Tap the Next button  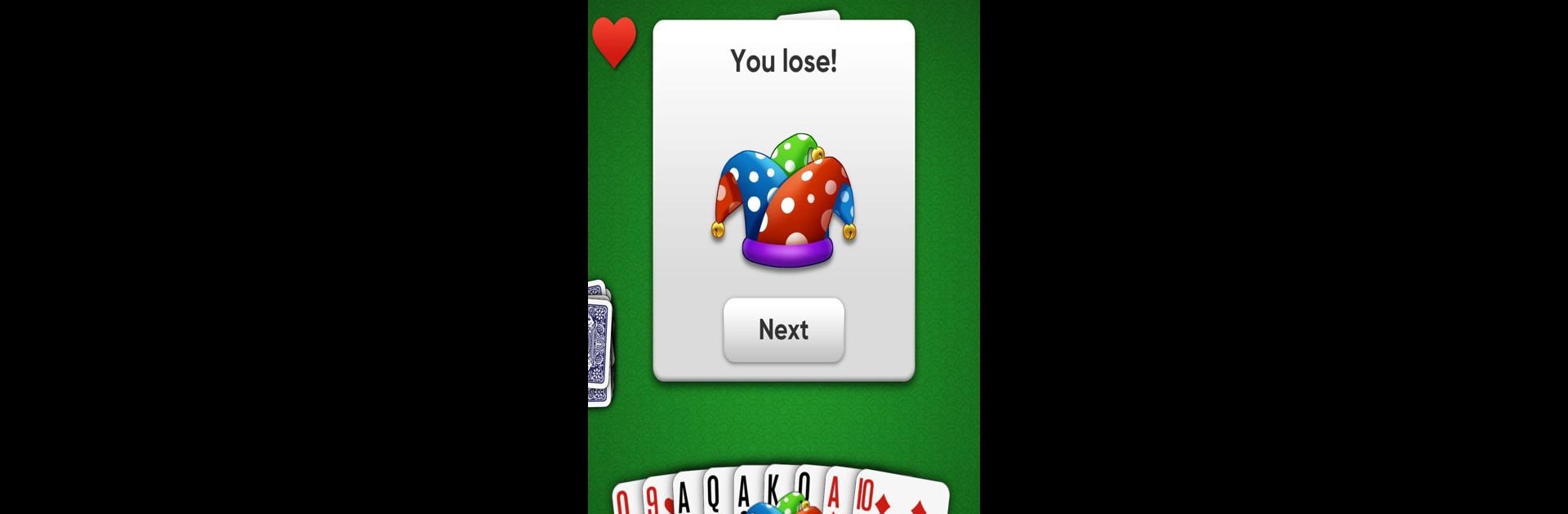click(x=783, y=330)
